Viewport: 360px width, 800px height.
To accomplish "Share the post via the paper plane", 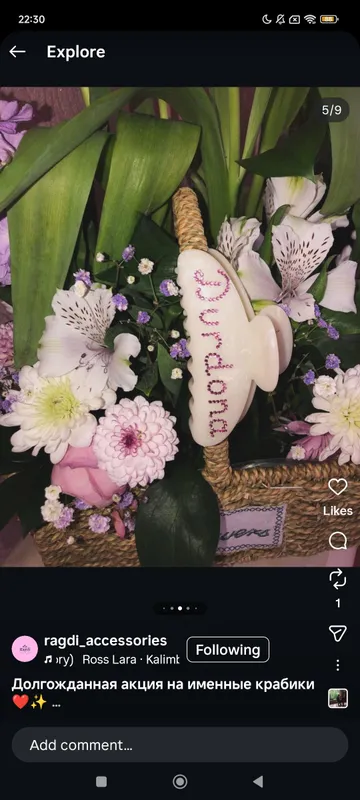I will click(338, 633).
